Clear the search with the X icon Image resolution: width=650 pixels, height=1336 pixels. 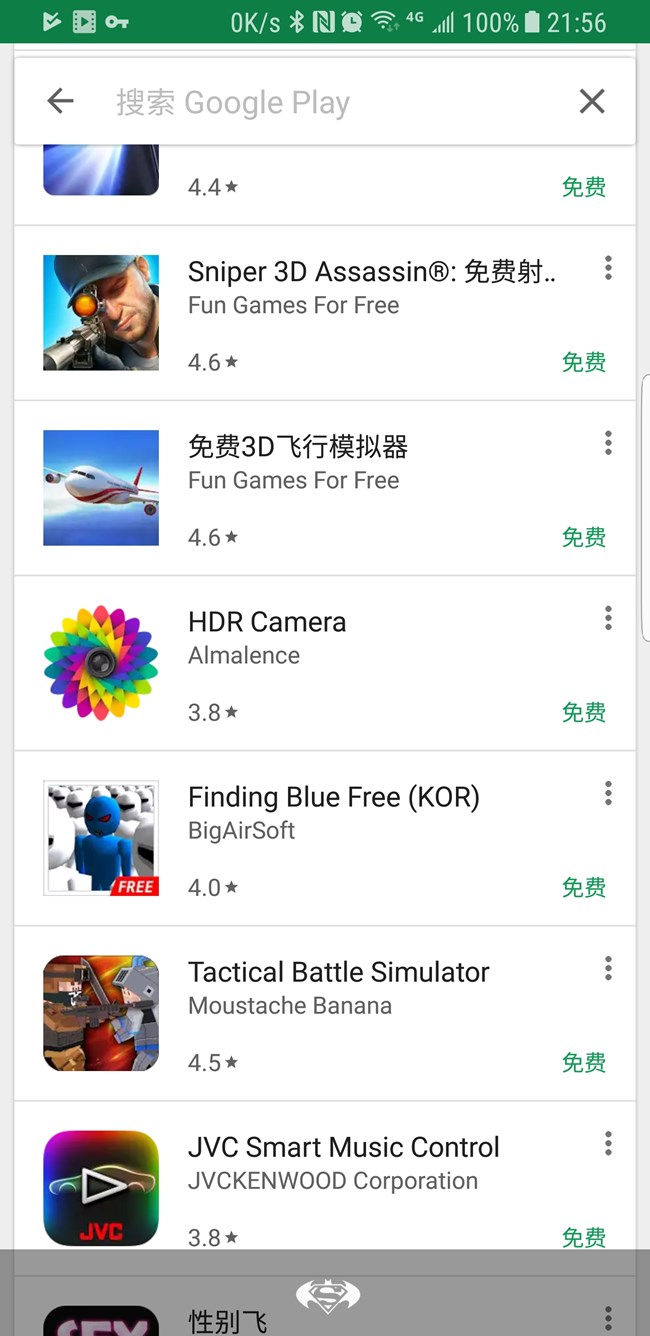point(592,101)
